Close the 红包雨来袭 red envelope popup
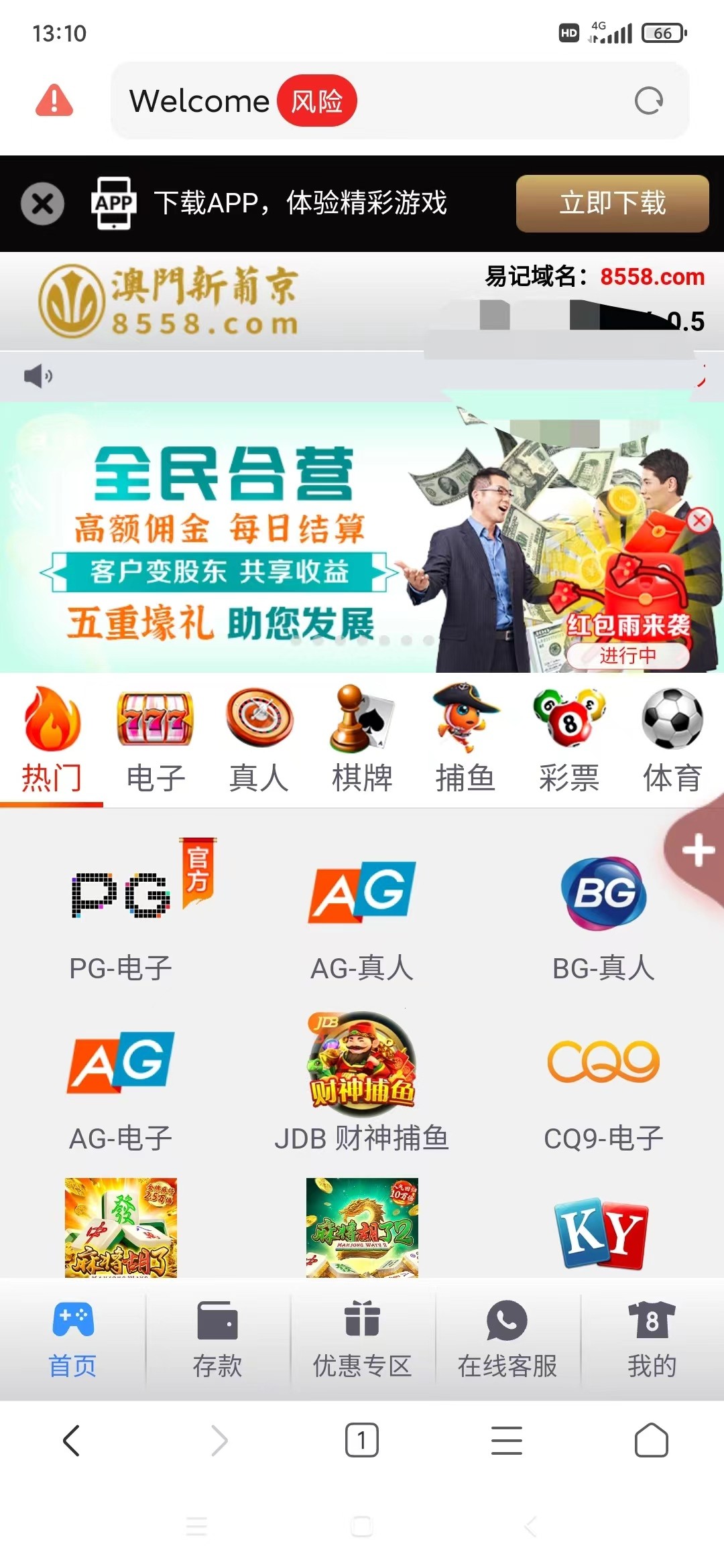 point(699,520)
